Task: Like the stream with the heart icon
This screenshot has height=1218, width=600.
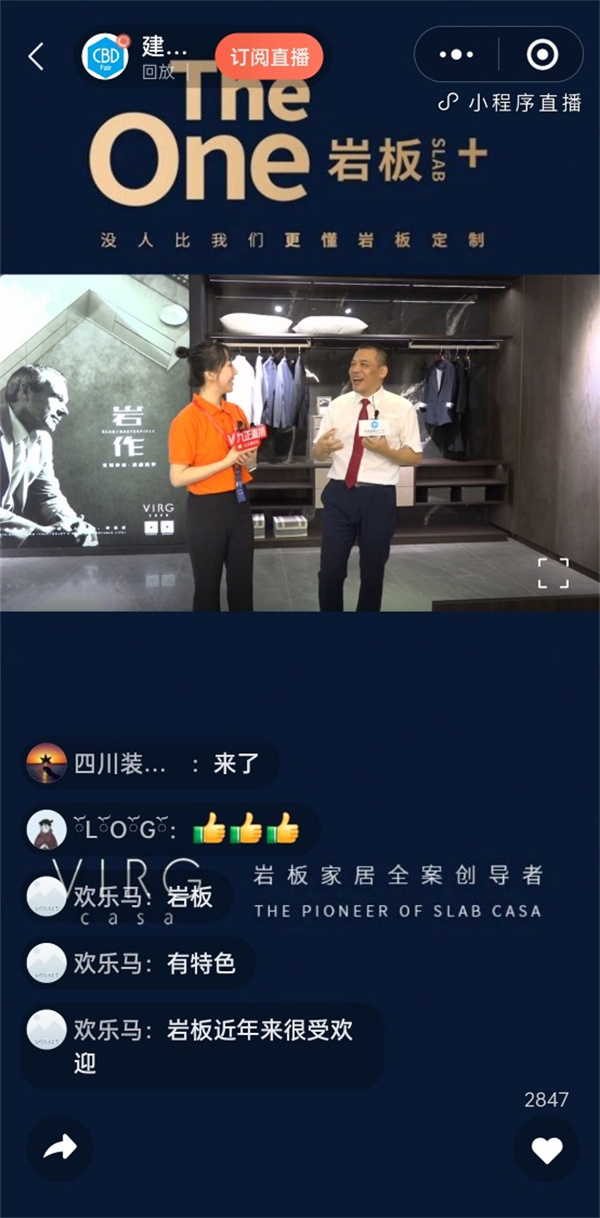Action: [546, 1151]
